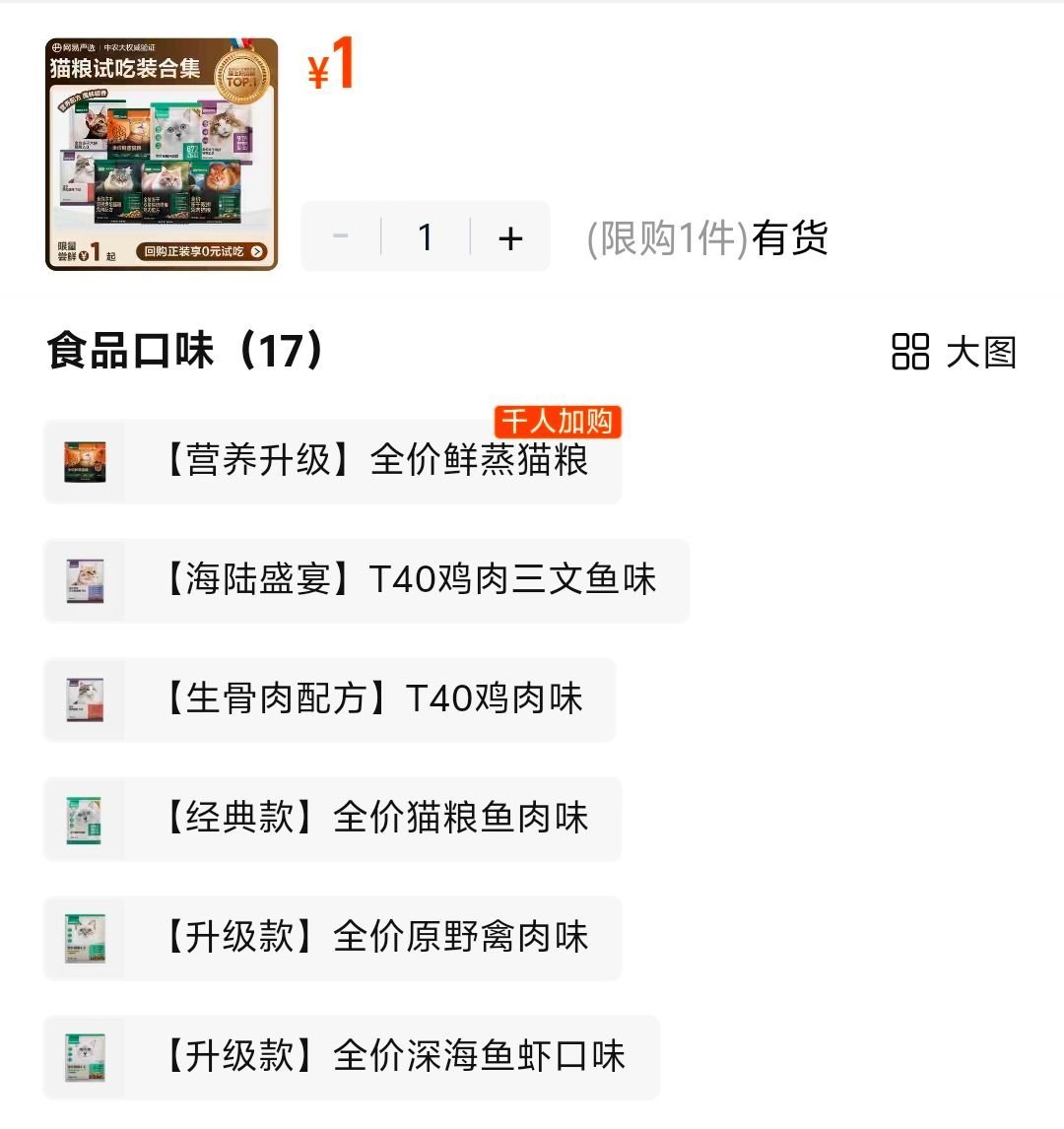The width and height of the screenshot is (1064, 1129).
Task: Click the 【升级款】全价原野禽肉味 flavor thumbnail icon
Action: 84,938
